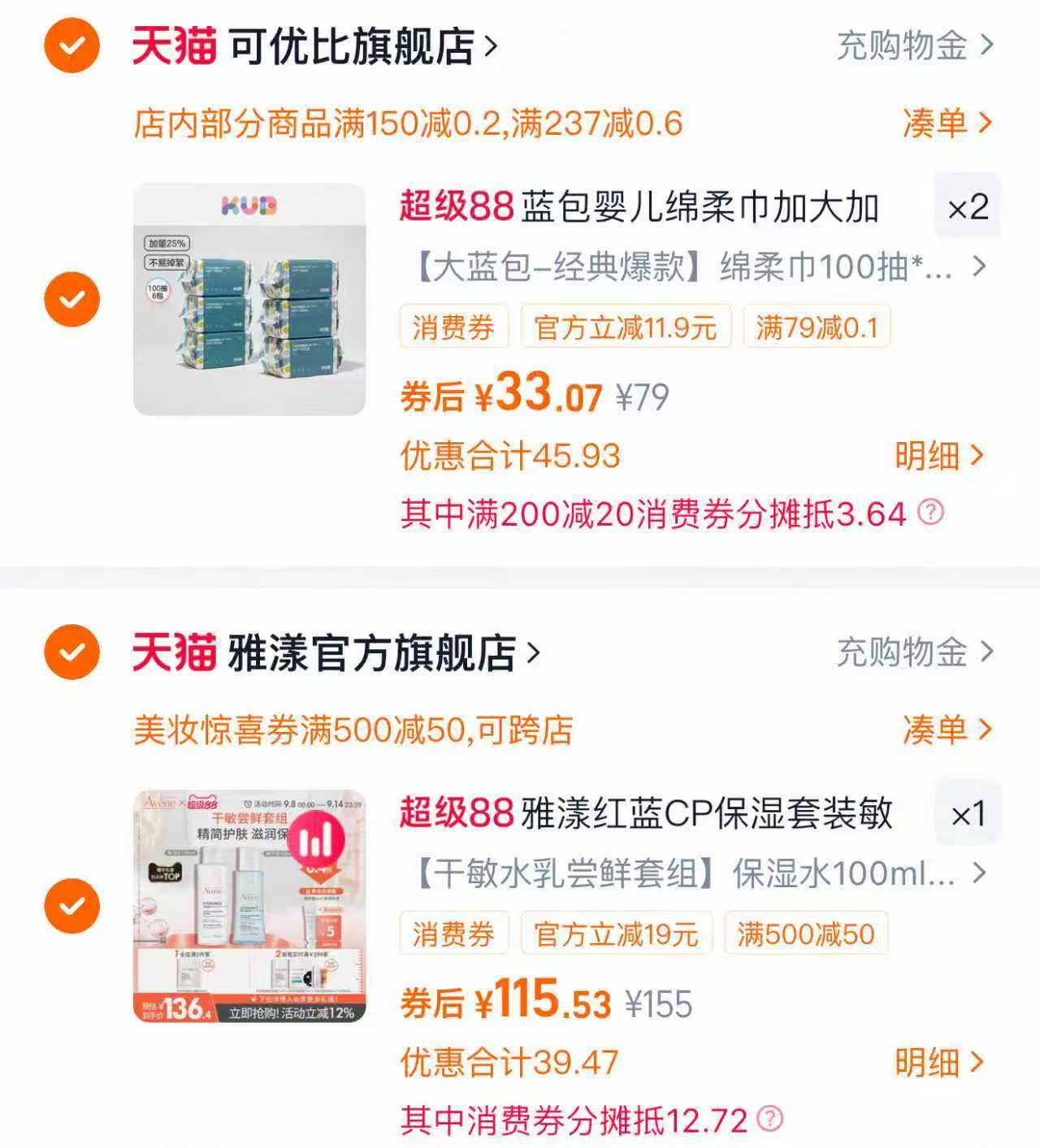Select the 消费券 coupon tag on the baby wipes
The image size is (1040, 1148).
tap(453, 327)
